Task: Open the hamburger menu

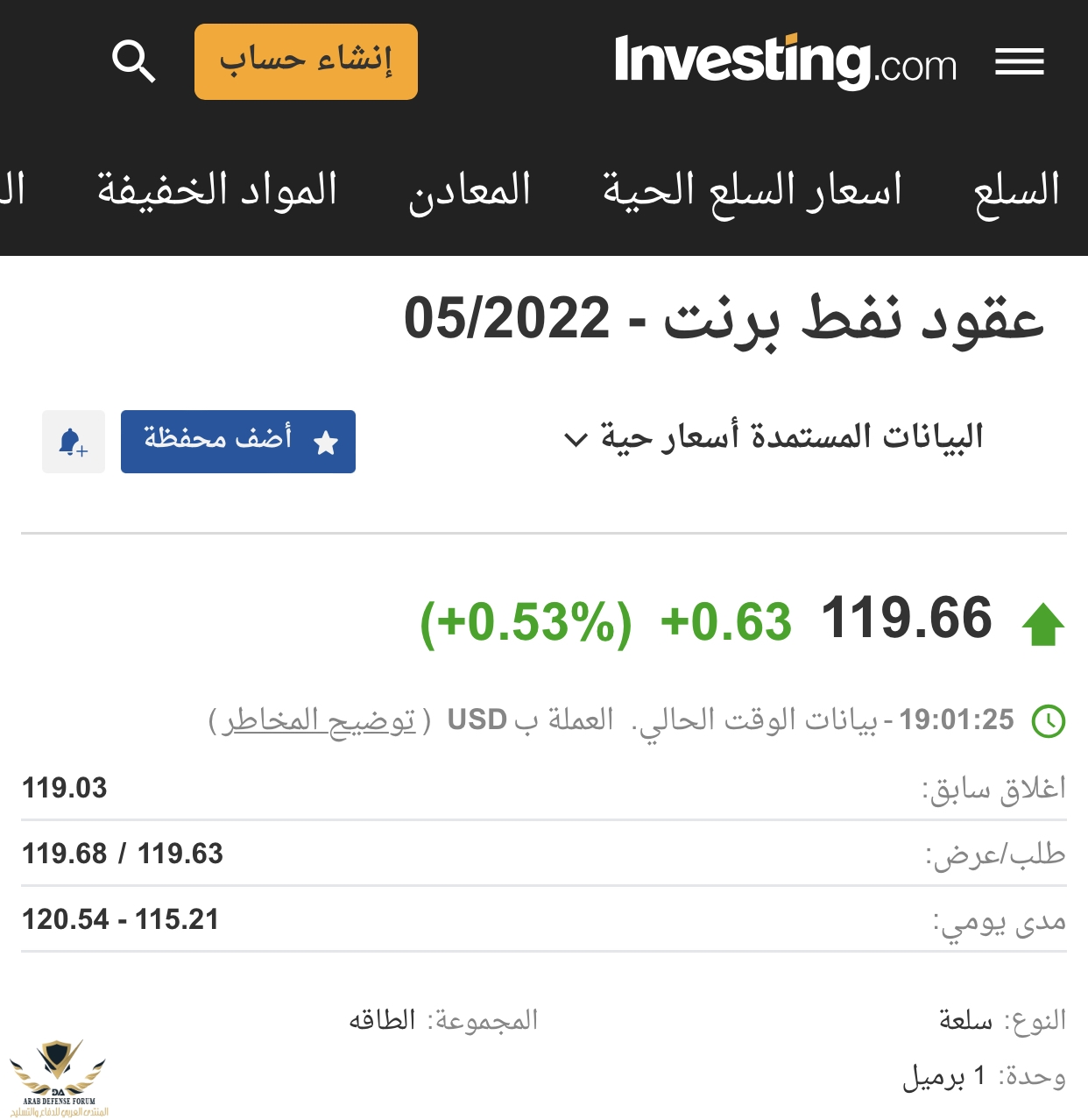Action: coord(1019,62)
